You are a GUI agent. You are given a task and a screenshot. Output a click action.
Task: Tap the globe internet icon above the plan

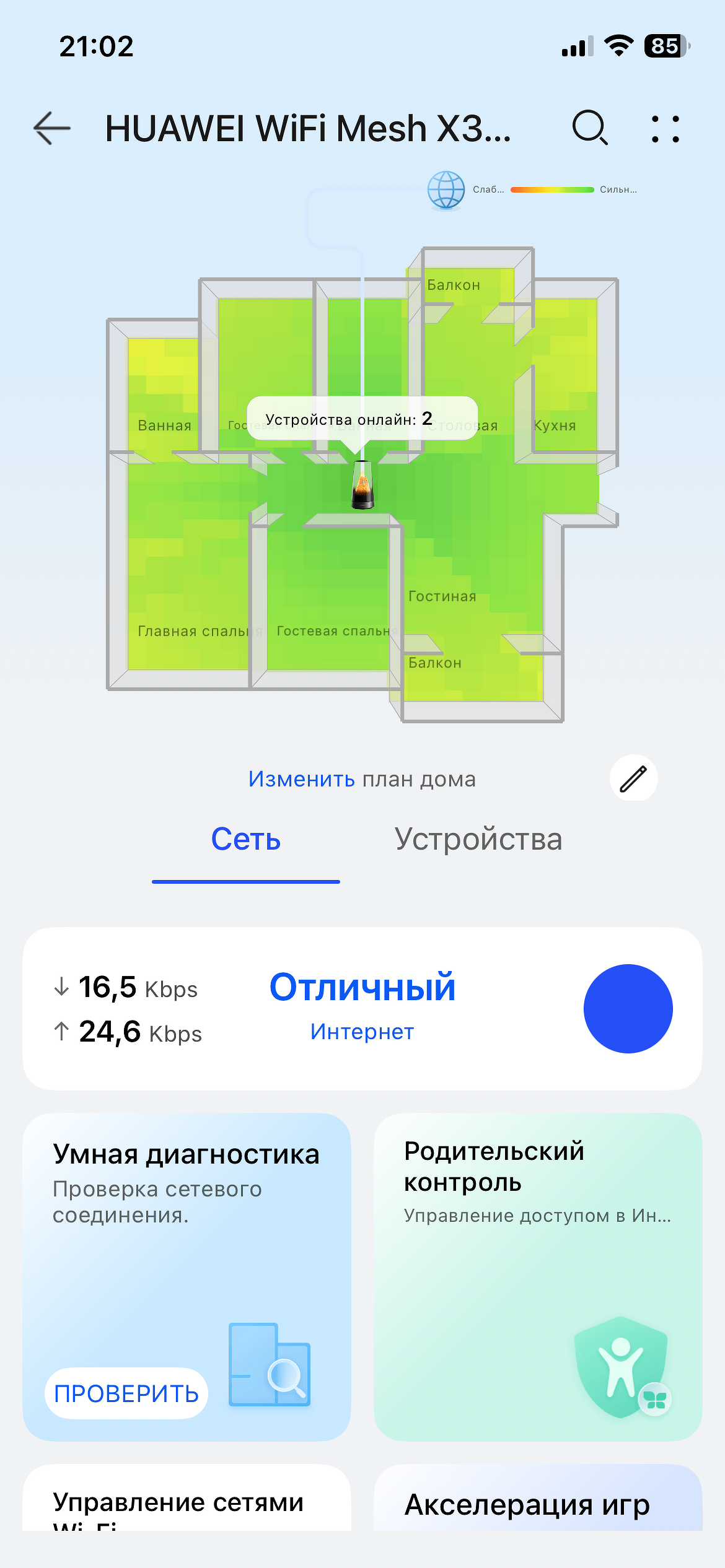pyautogui.click(x=446, y=189)
